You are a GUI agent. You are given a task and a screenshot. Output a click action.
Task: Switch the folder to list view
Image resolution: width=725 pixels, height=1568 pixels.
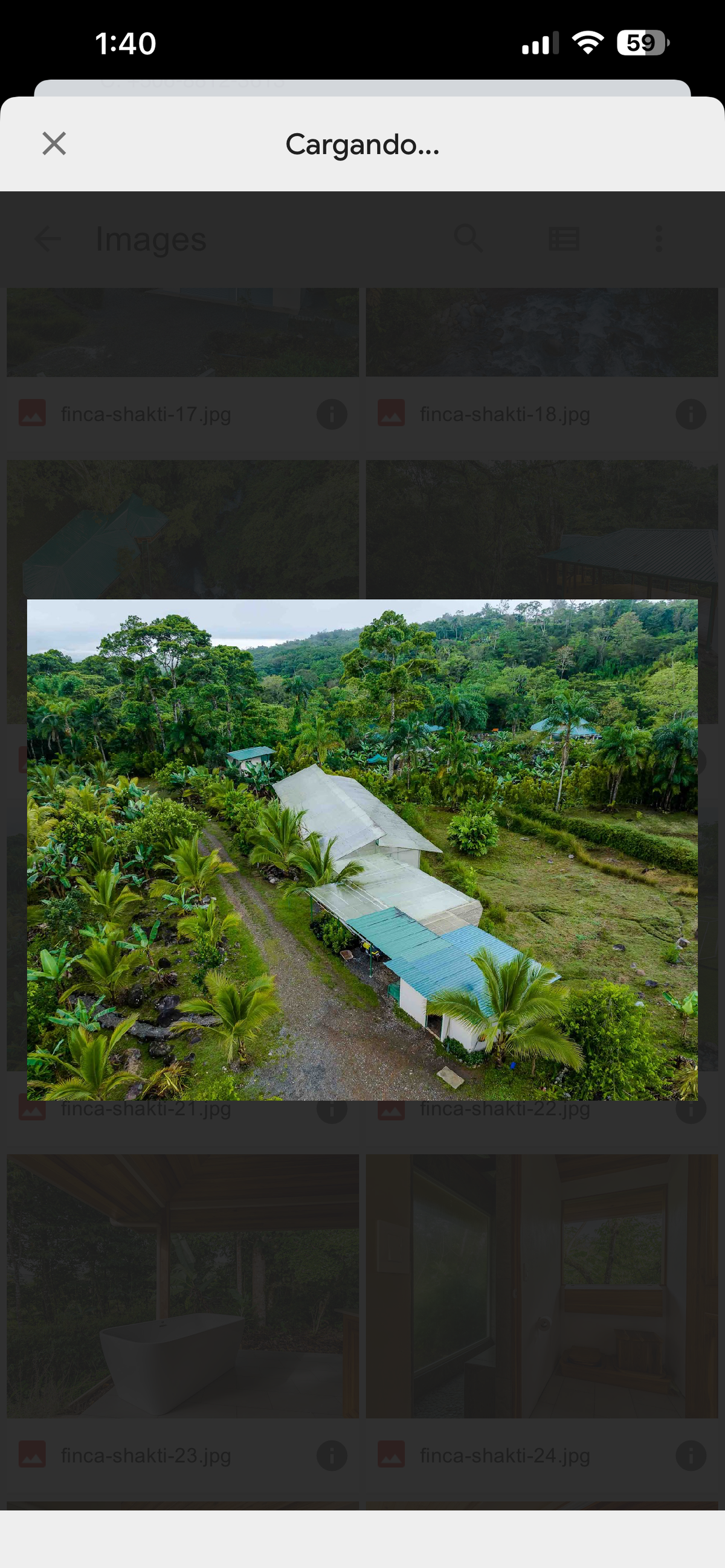click(564, 239)
